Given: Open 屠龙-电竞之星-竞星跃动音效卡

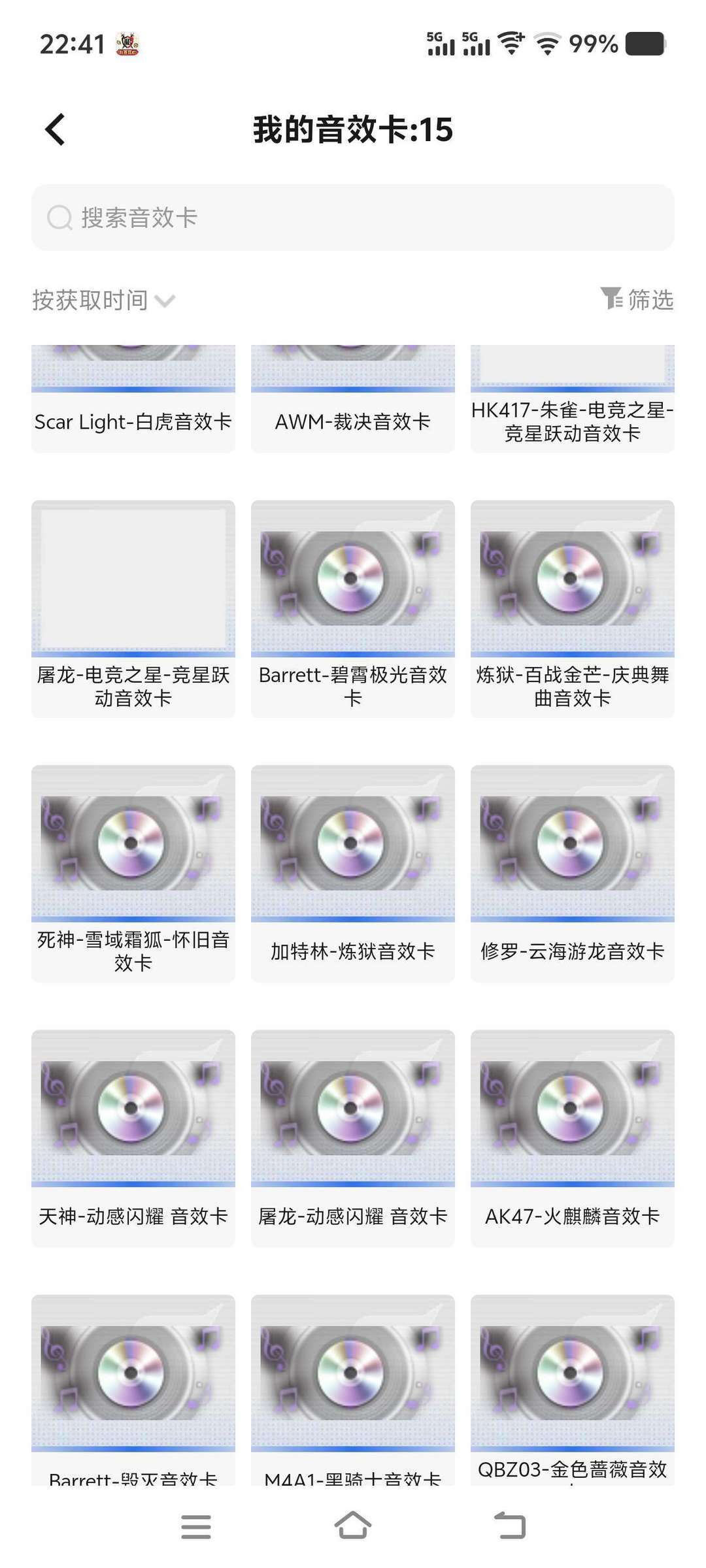Looking at the screenshot, I should coord(133,608).
